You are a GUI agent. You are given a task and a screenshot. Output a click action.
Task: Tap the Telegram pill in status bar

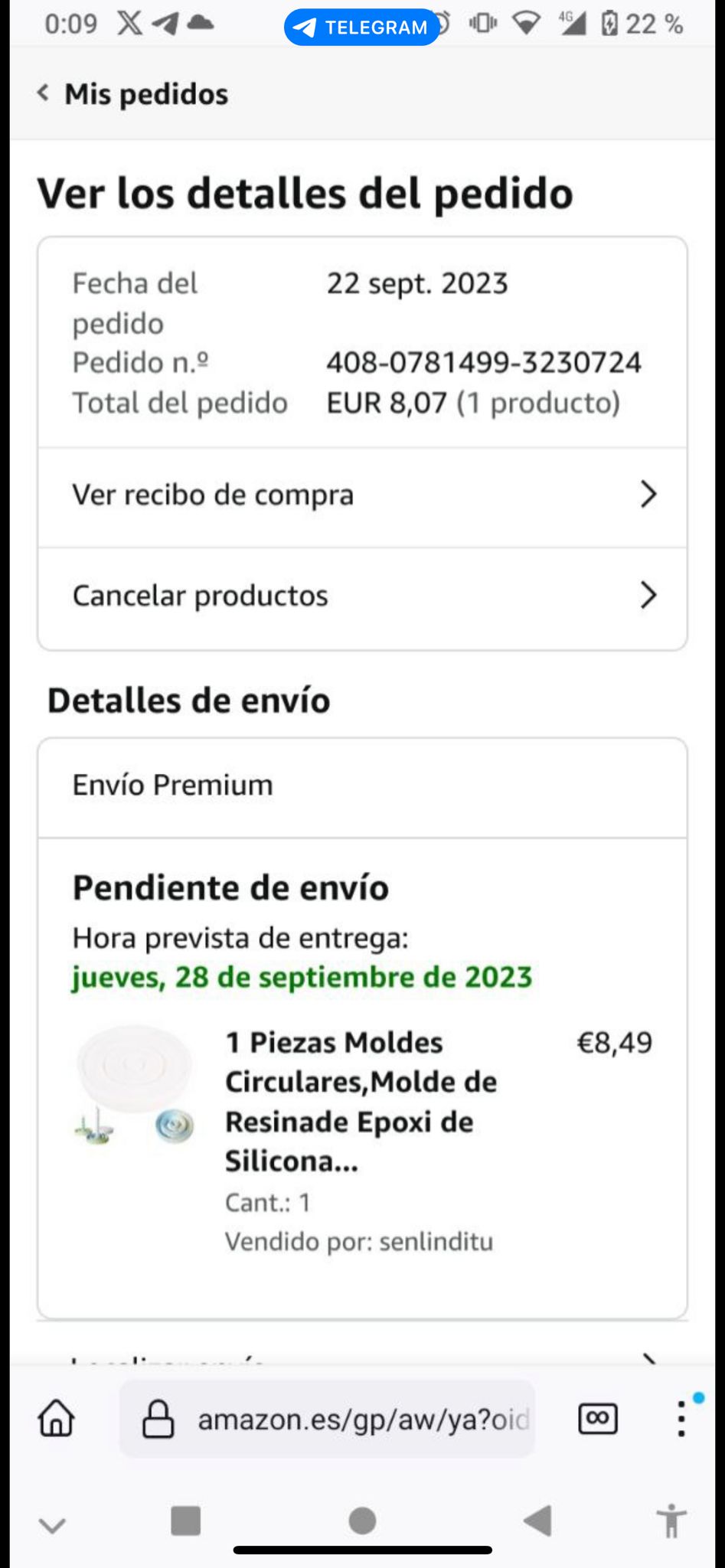point(361,28)
